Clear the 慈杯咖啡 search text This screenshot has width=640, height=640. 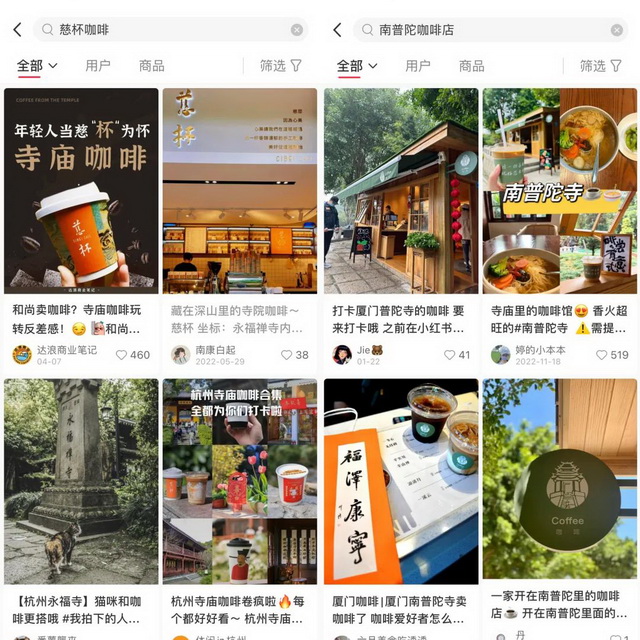(297, 30)
